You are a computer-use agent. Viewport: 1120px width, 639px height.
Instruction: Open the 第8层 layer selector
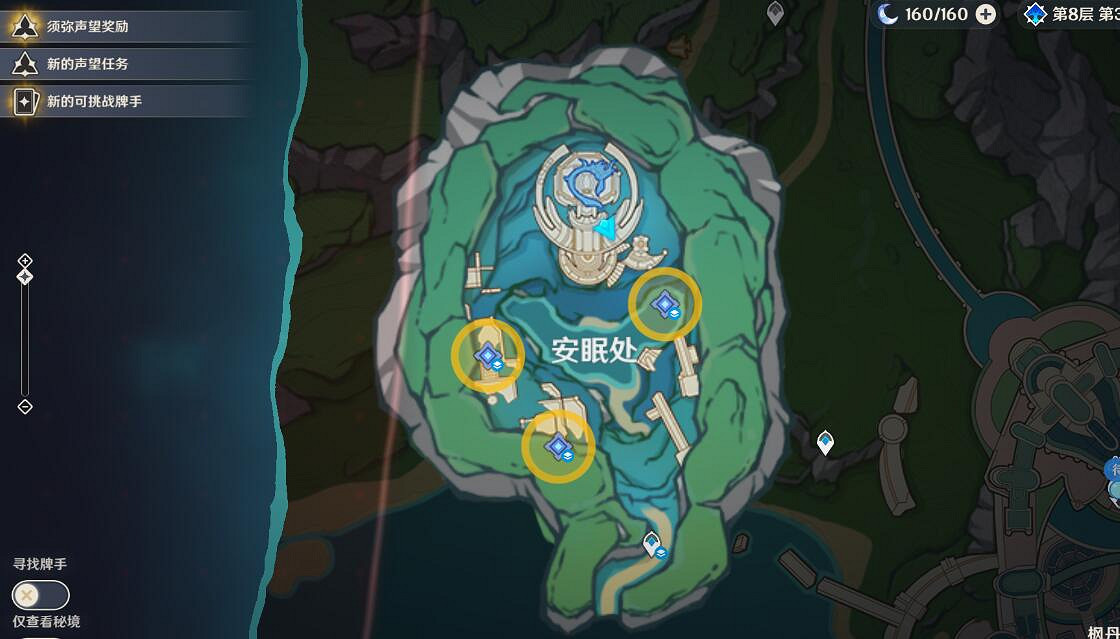click(x=1070, y=14)
